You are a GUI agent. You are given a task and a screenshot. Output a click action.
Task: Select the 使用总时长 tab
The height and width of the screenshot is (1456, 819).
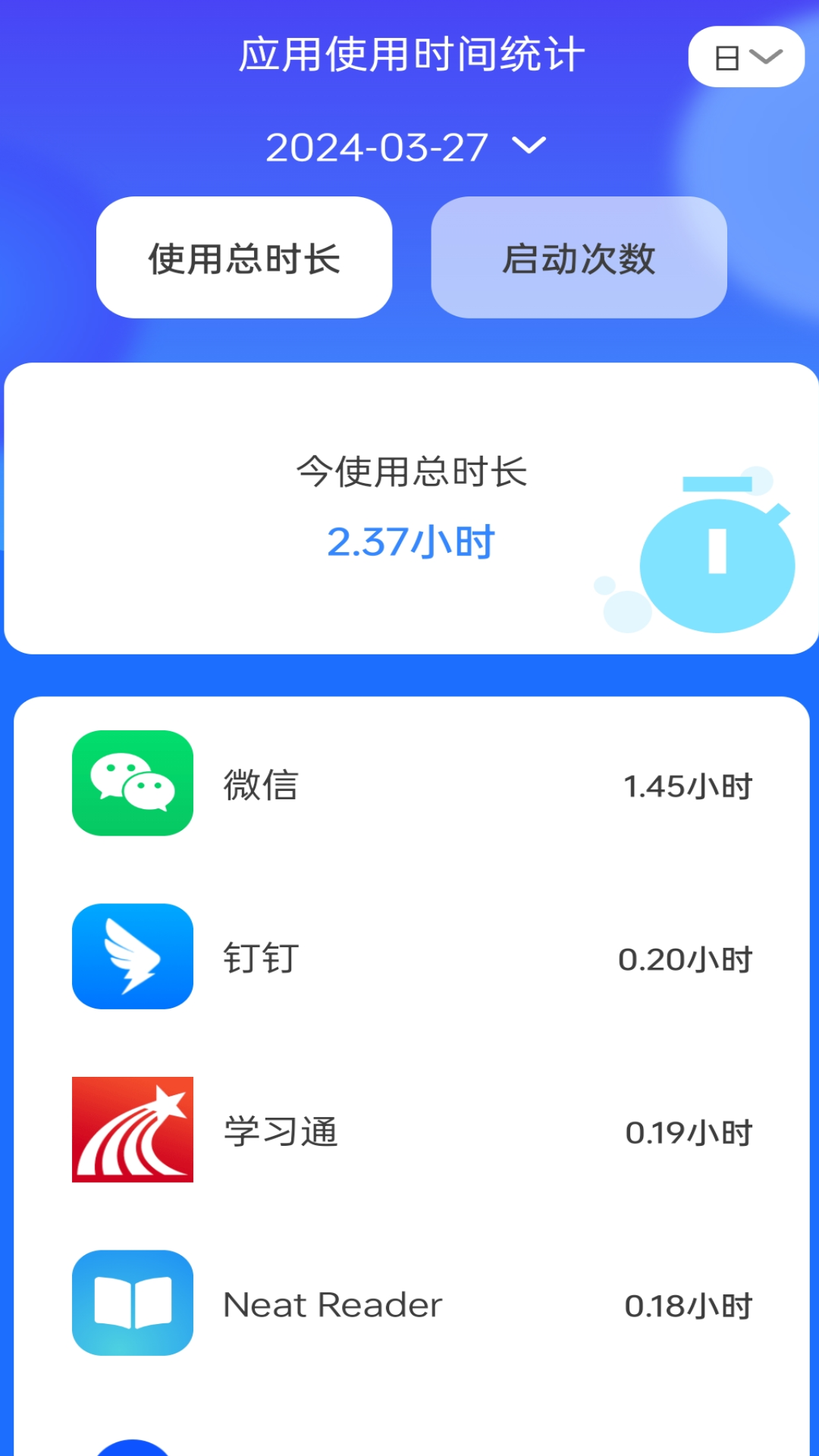coord(244,258)
